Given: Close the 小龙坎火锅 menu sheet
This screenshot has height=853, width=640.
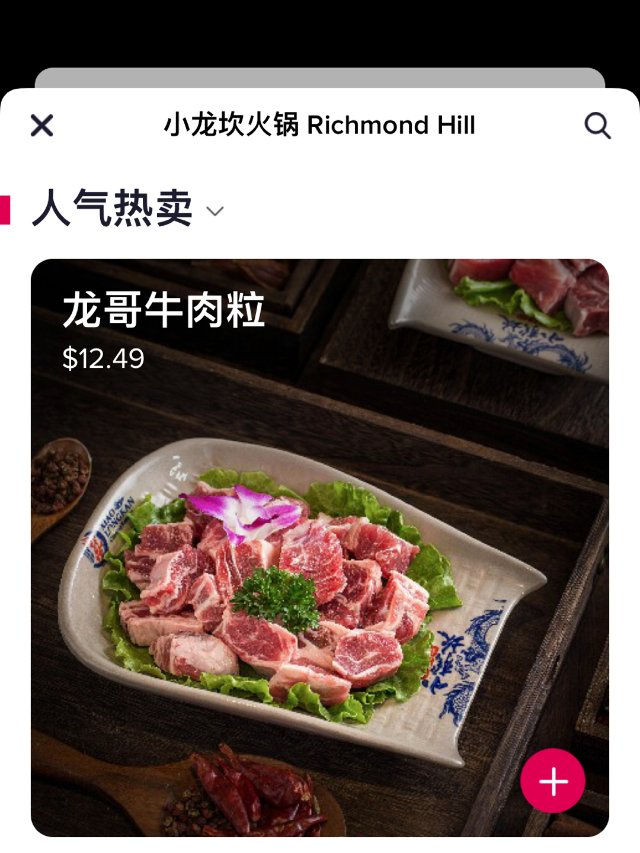Looking at the screenshot, I should (x=42, y=125).
